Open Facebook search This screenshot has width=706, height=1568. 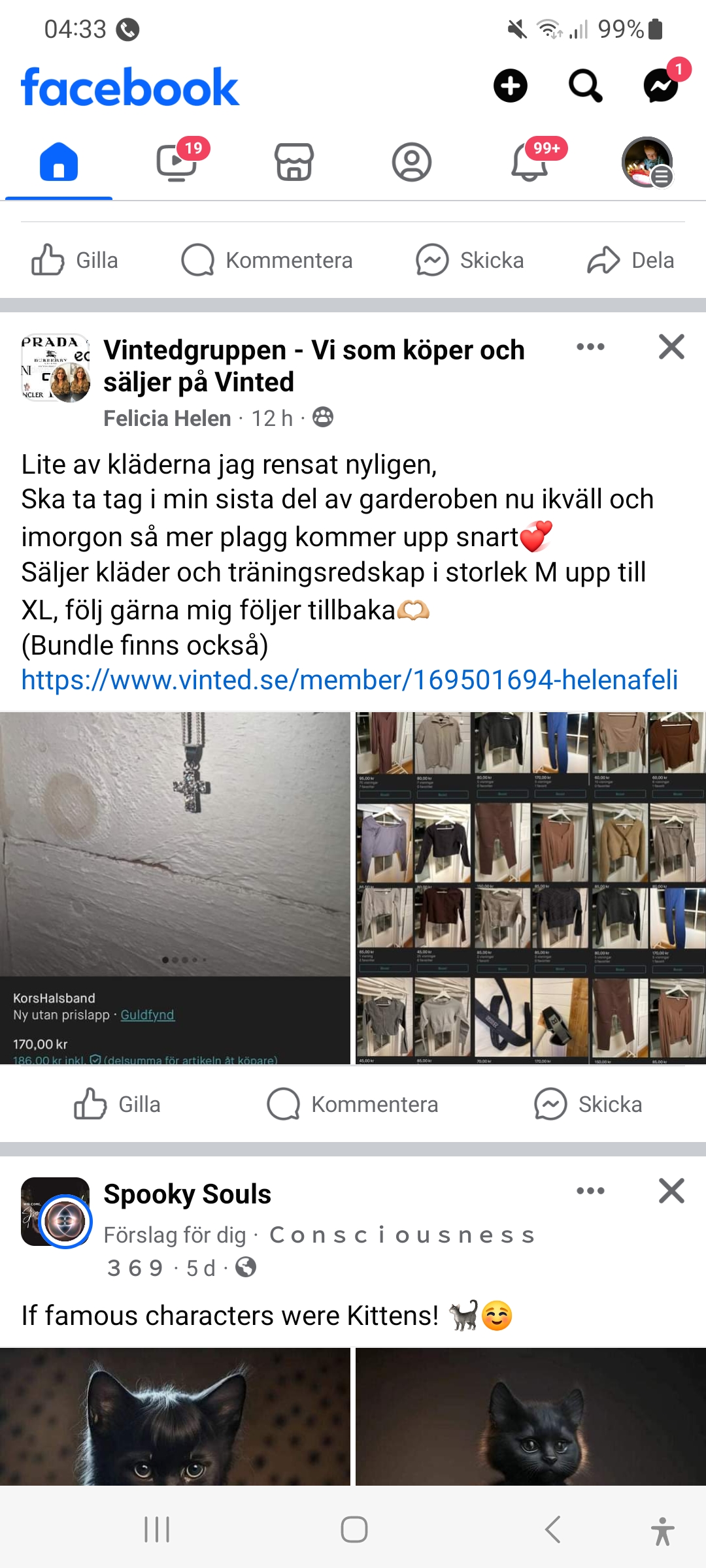pyautogui.click(x=585, y=86)
